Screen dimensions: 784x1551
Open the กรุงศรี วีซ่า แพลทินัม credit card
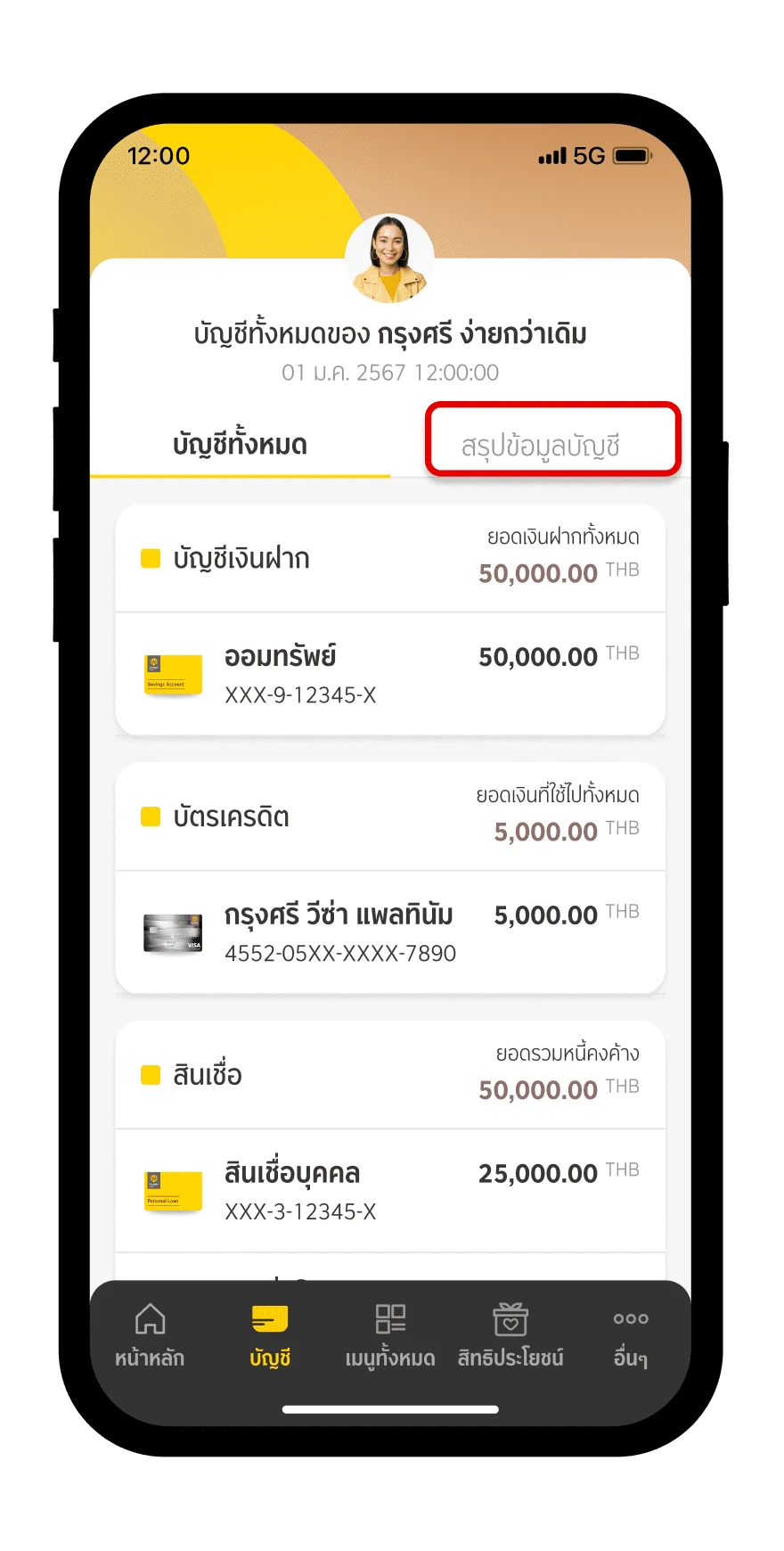tap(390, 932)
